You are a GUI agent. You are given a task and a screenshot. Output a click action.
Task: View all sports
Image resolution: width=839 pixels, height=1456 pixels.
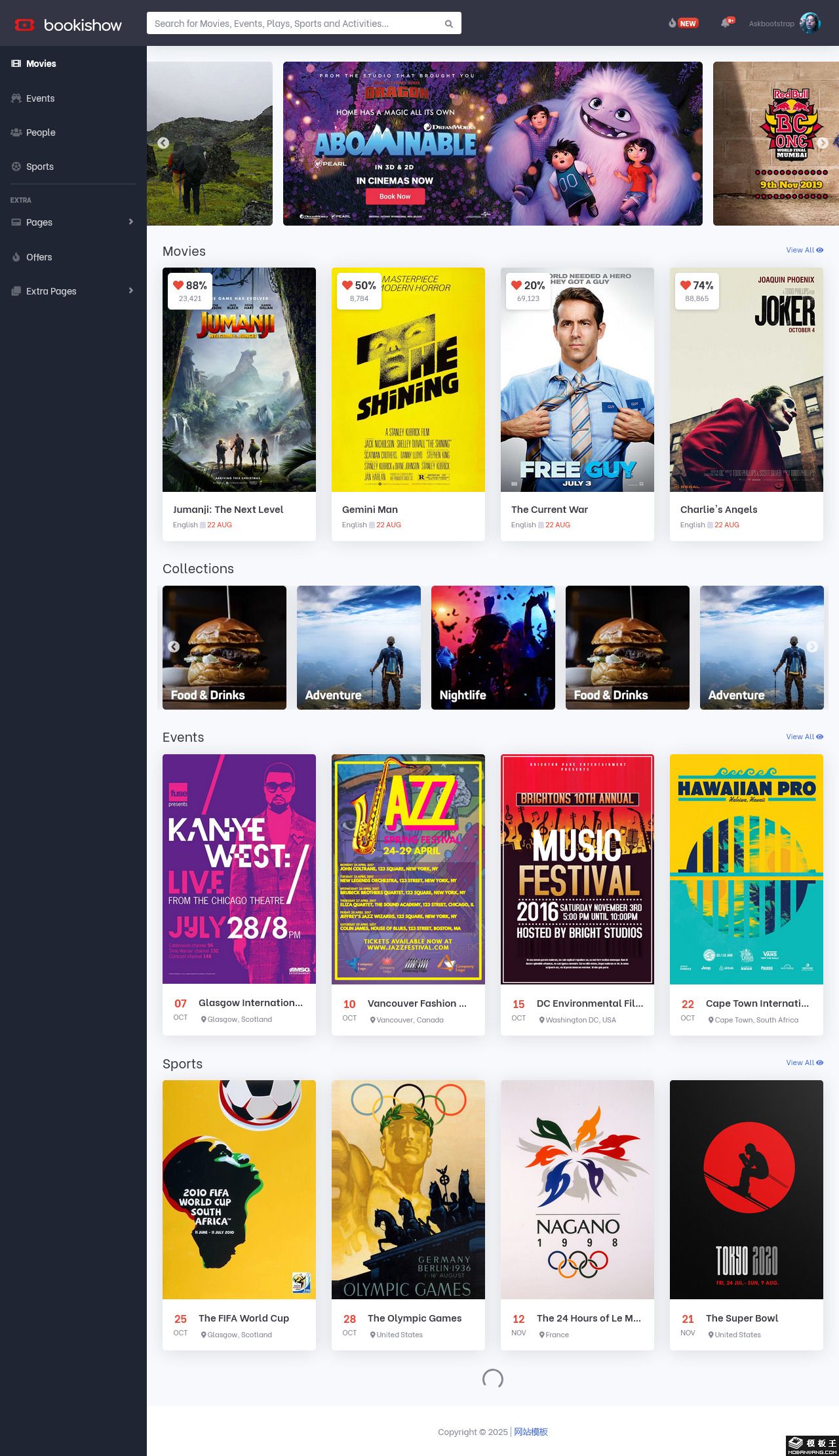tap(804, 1062)
